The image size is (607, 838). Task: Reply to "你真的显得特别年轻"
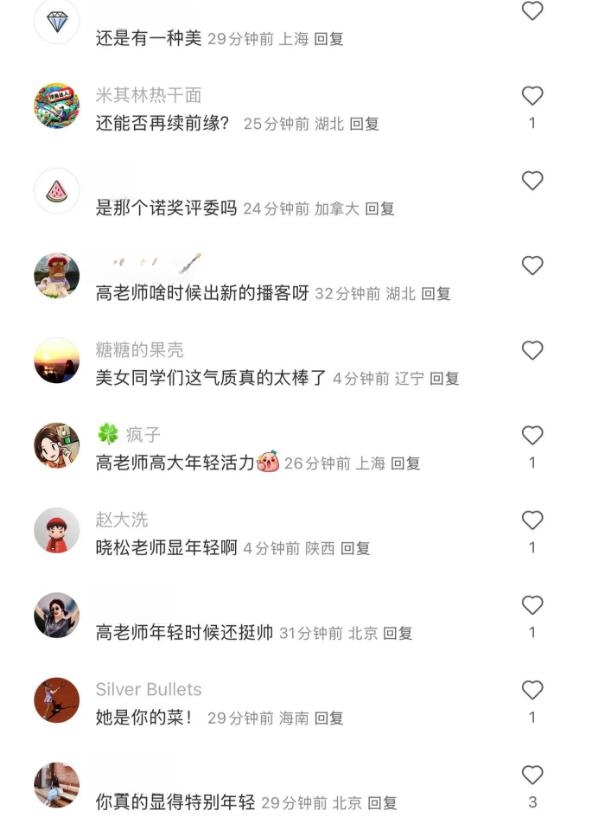(382, 803)
